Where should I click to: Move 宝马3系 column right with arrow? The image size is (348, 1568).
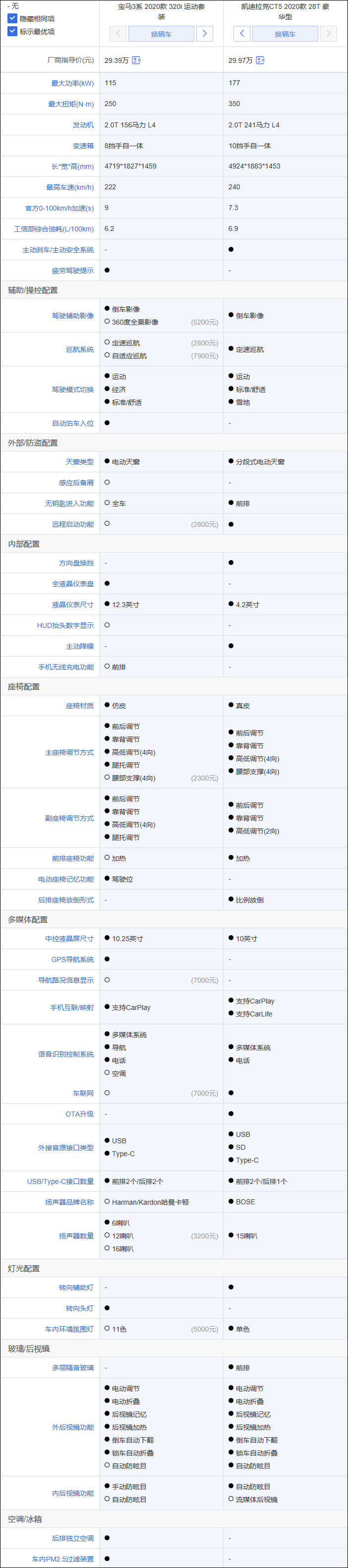tap(204, 34)
